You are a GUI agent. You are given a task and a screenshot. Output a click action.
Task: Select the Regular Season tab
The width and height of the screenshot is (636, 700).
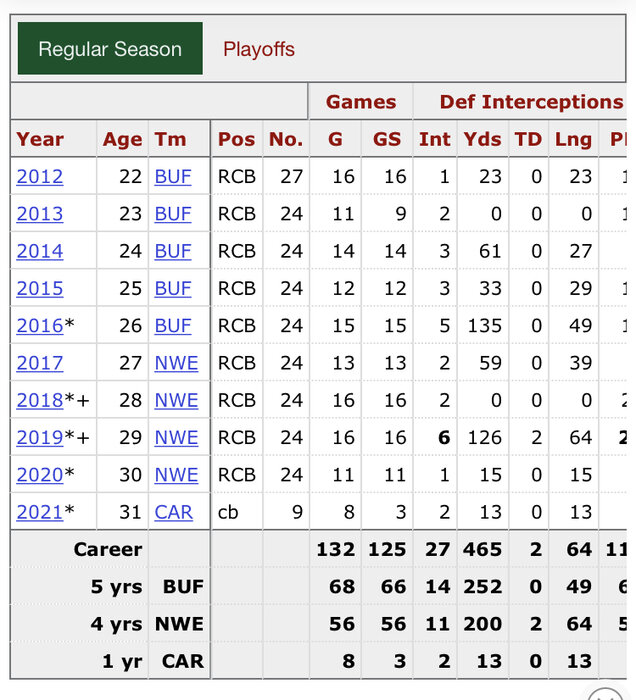coord(110,49)
